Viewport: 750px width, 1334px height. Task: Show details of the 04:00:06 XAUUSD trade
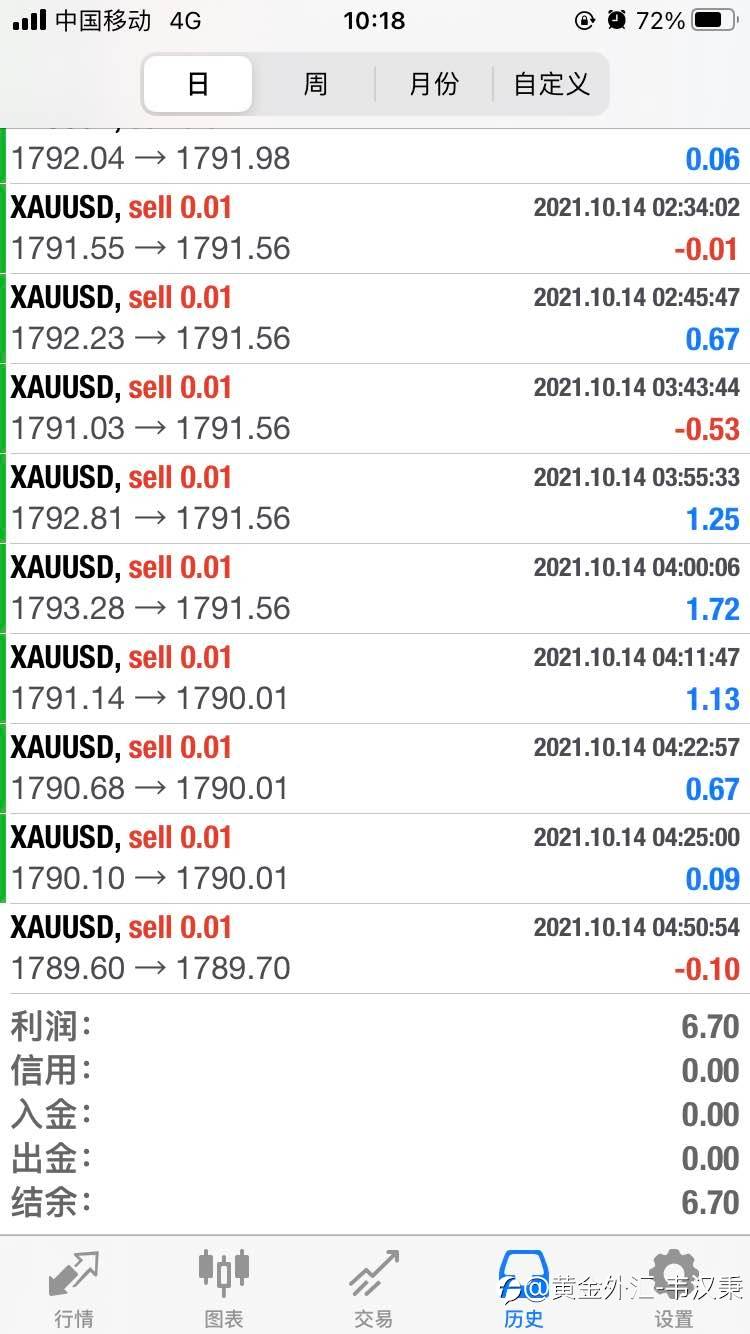(375, 589)
